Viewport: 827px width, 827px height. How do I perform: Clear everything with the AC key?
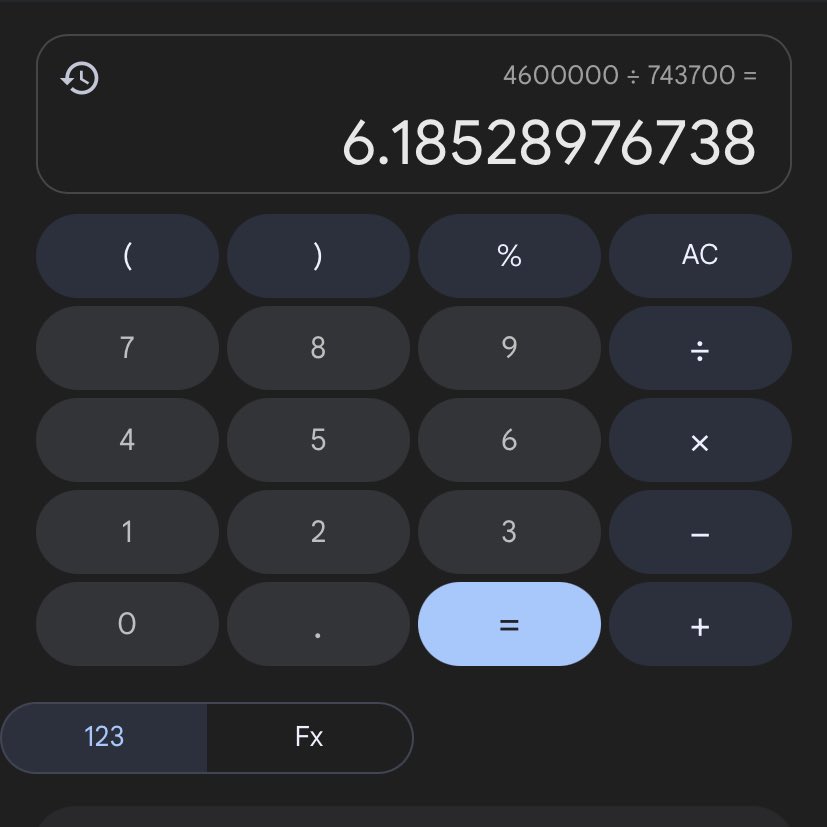pos(699,255)
